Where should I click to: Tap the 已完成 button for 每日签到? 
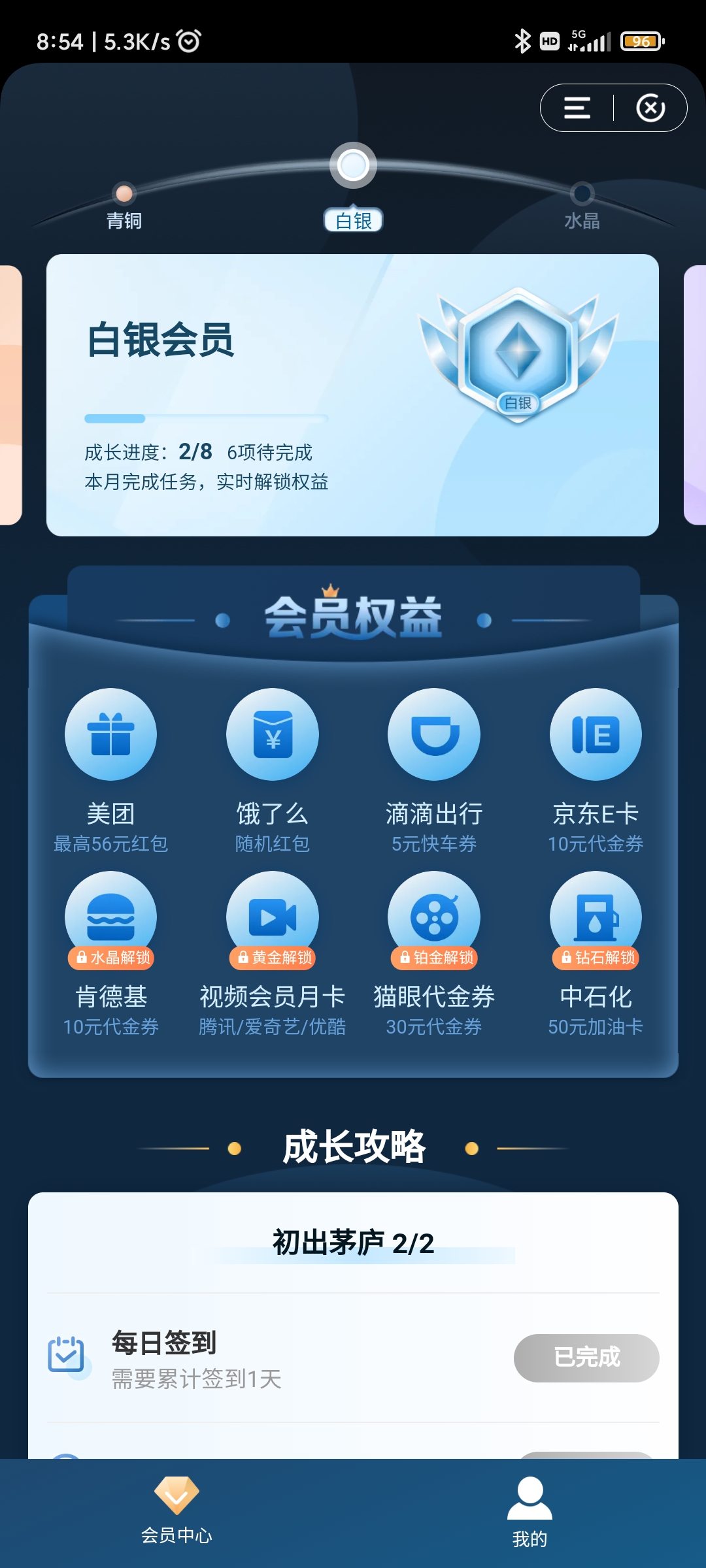point(586,1358)
